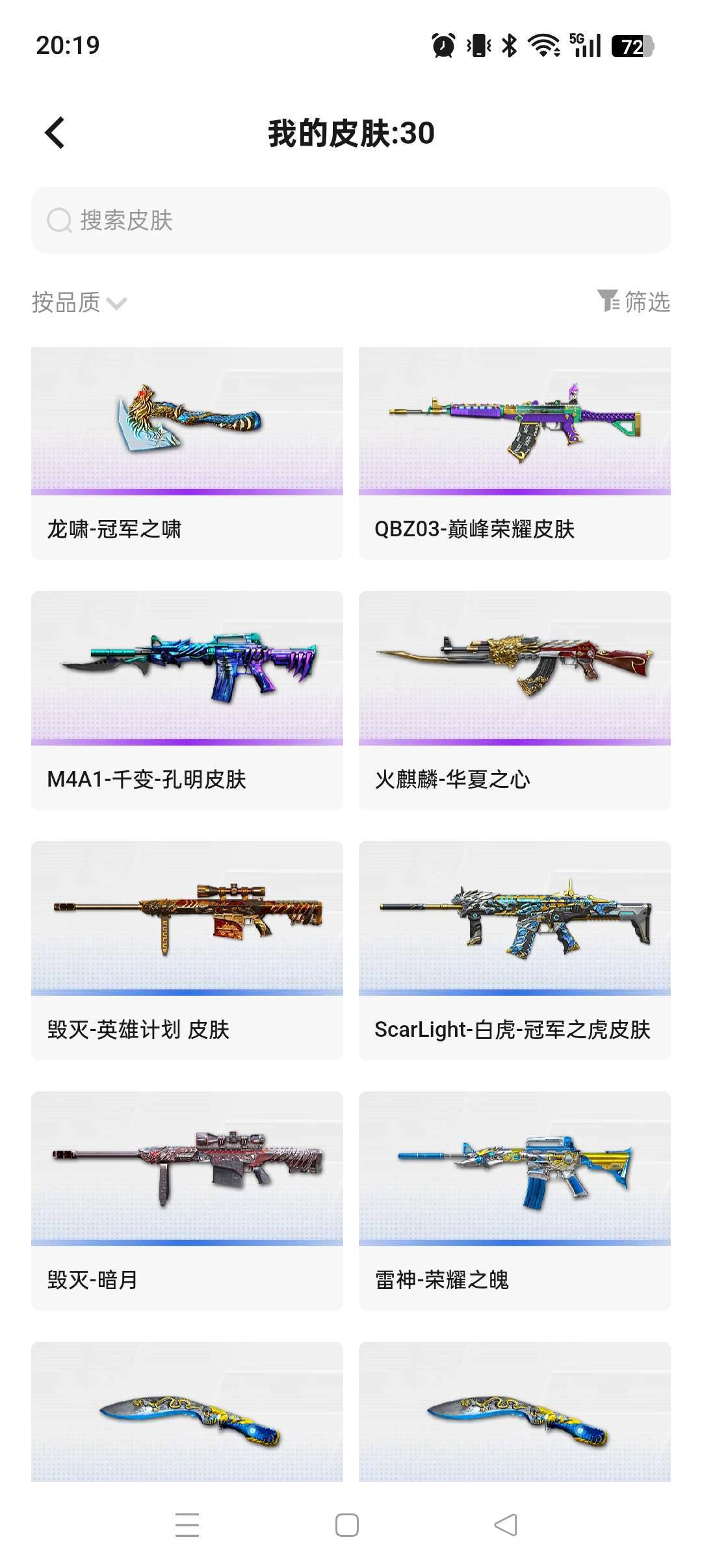
Task: Open recent apps from navigation bar
Action: (x=187, y=1524)
